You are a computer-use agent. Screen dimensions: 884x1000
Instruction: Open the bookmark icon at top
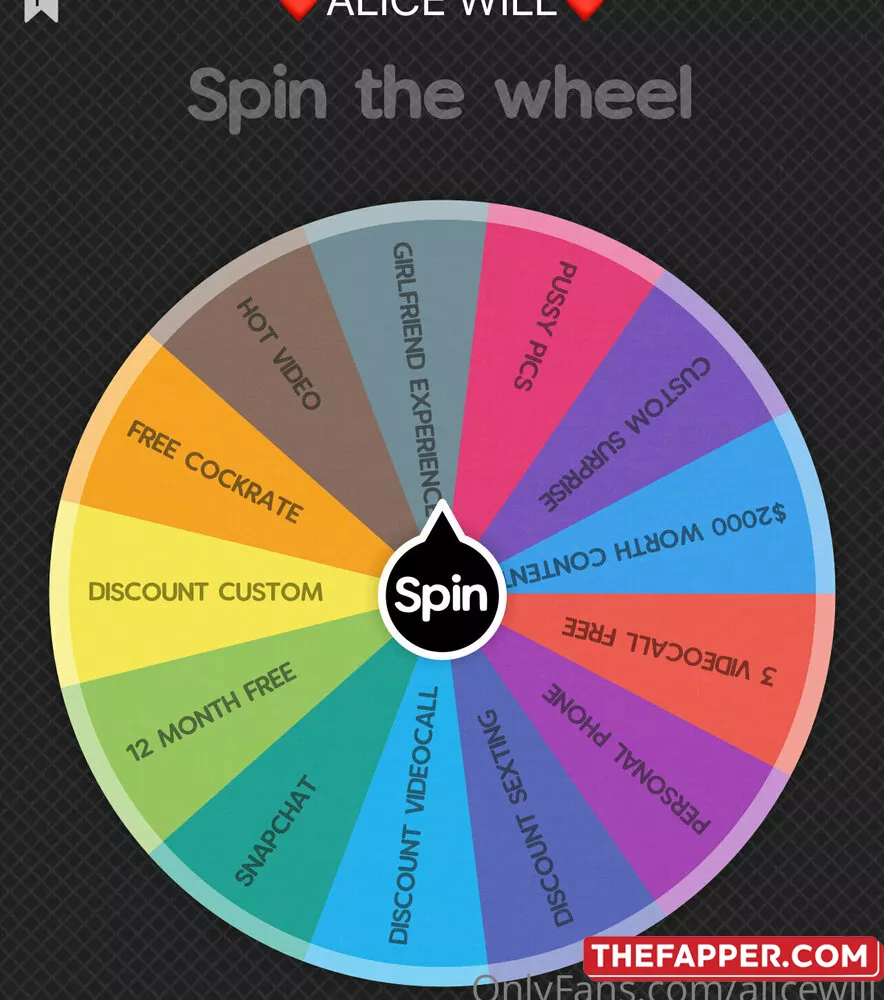tap(41, 8)
